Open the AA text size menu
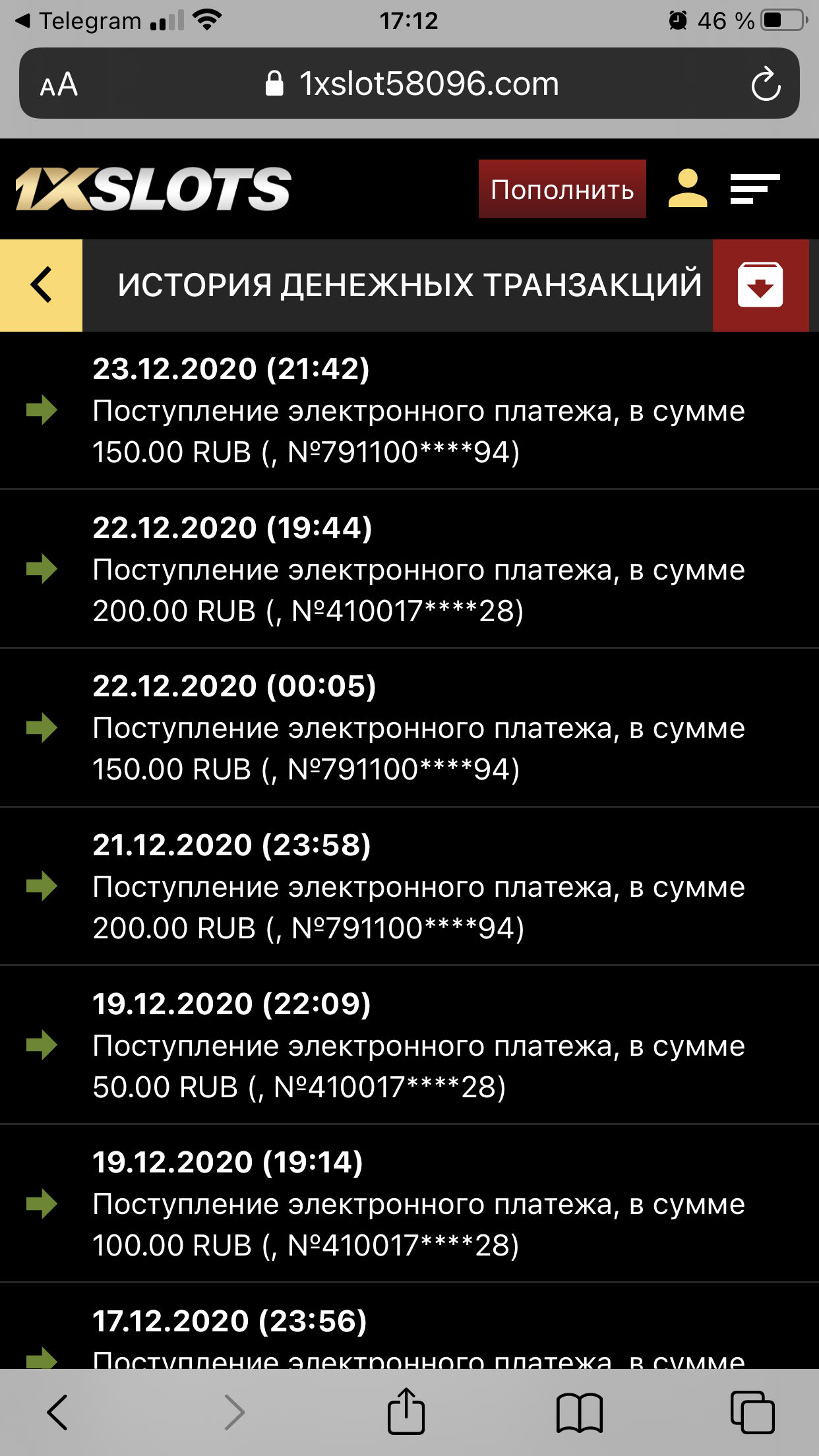Screen dimensions: 819x1456 (x=59, y=85)
